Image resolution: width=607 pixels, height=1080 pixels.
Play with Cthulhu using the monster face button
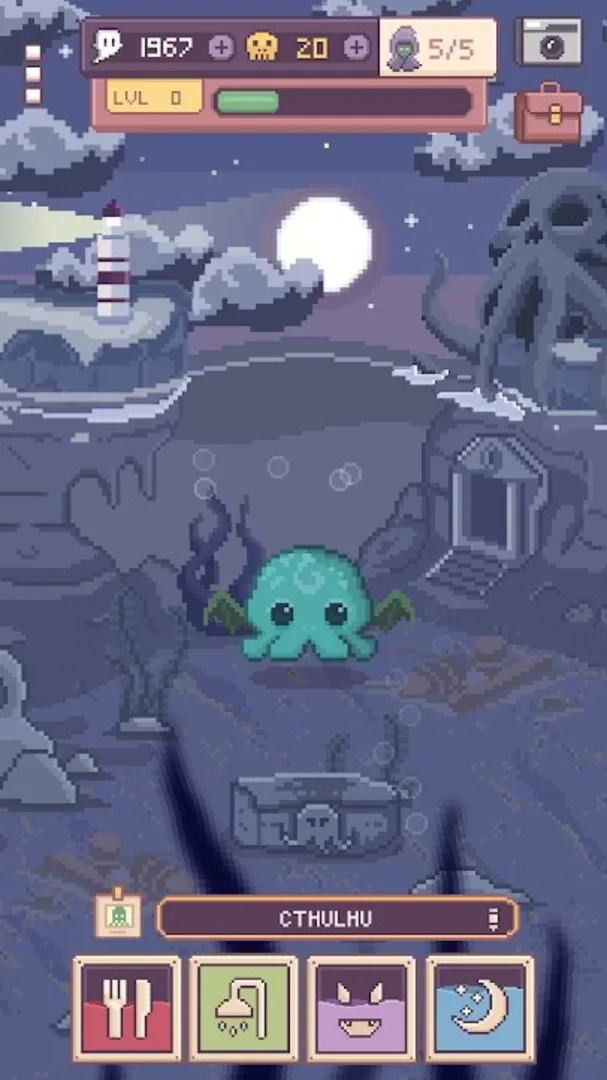pyautogui.click(x=361, y=1008)
